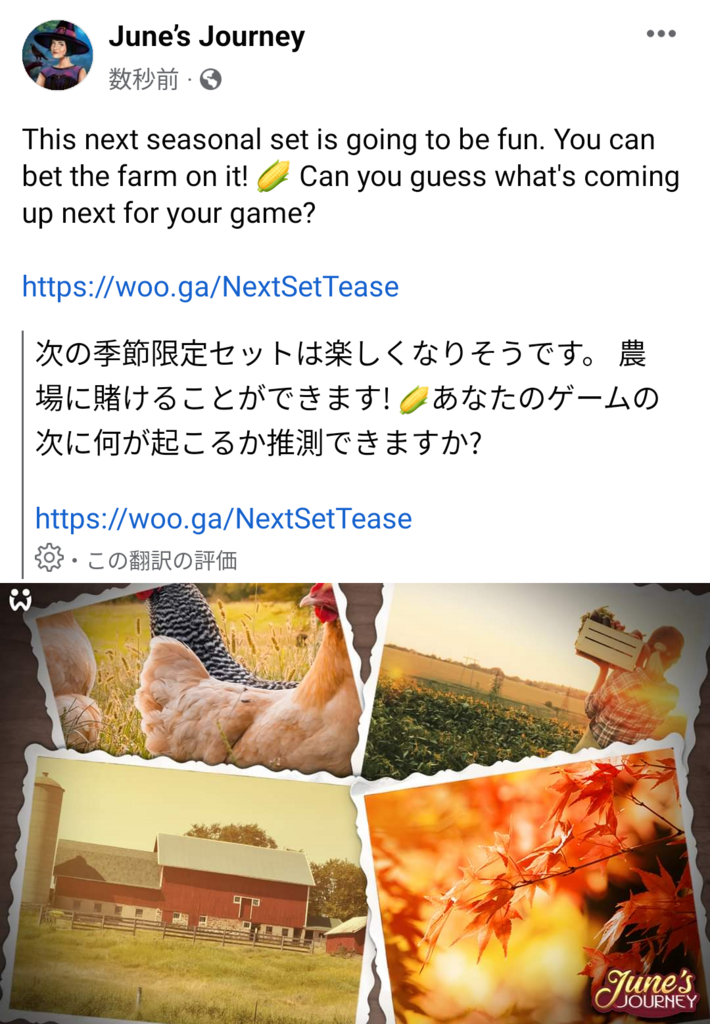Open the June's Journey page name

(x=206, y=38)
